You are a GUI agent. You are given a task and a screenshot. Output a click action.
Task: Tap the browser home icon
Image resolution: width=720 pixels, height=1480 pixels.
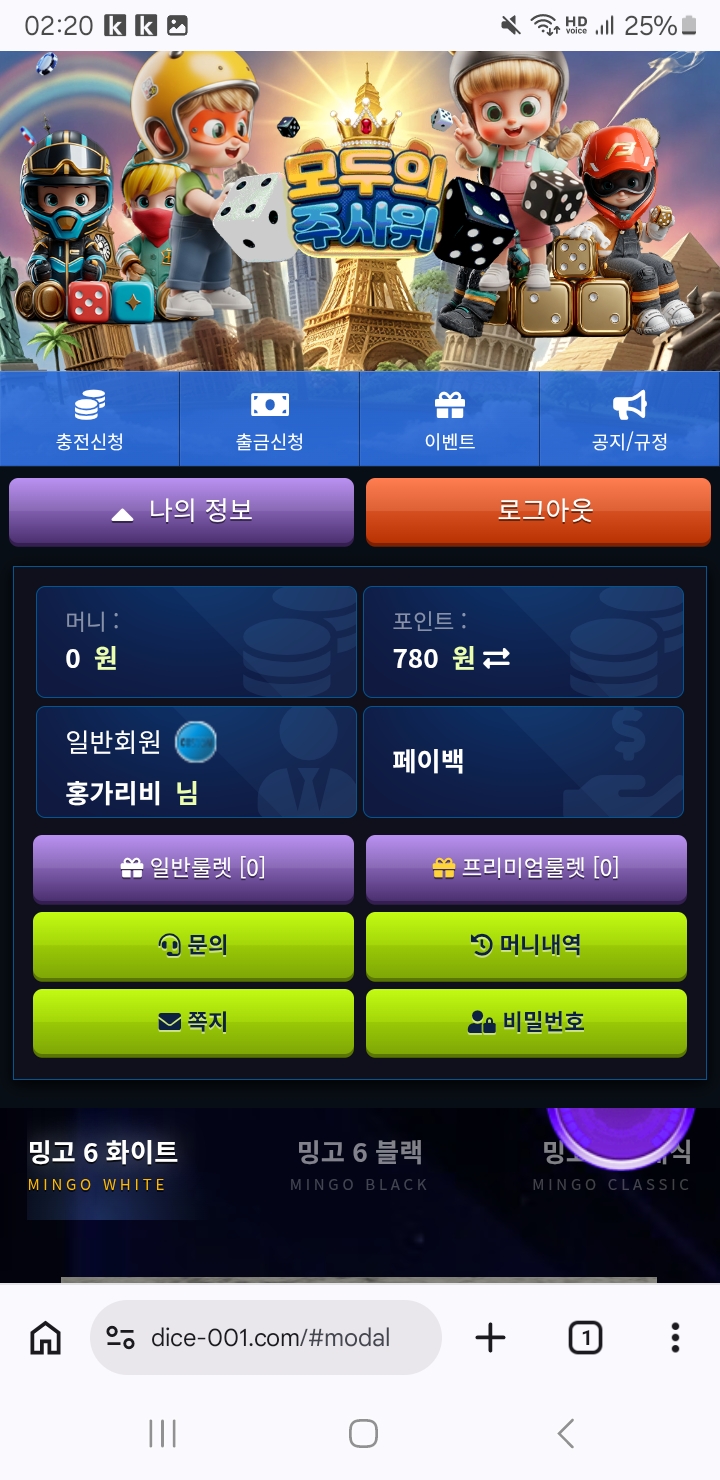46,1338
